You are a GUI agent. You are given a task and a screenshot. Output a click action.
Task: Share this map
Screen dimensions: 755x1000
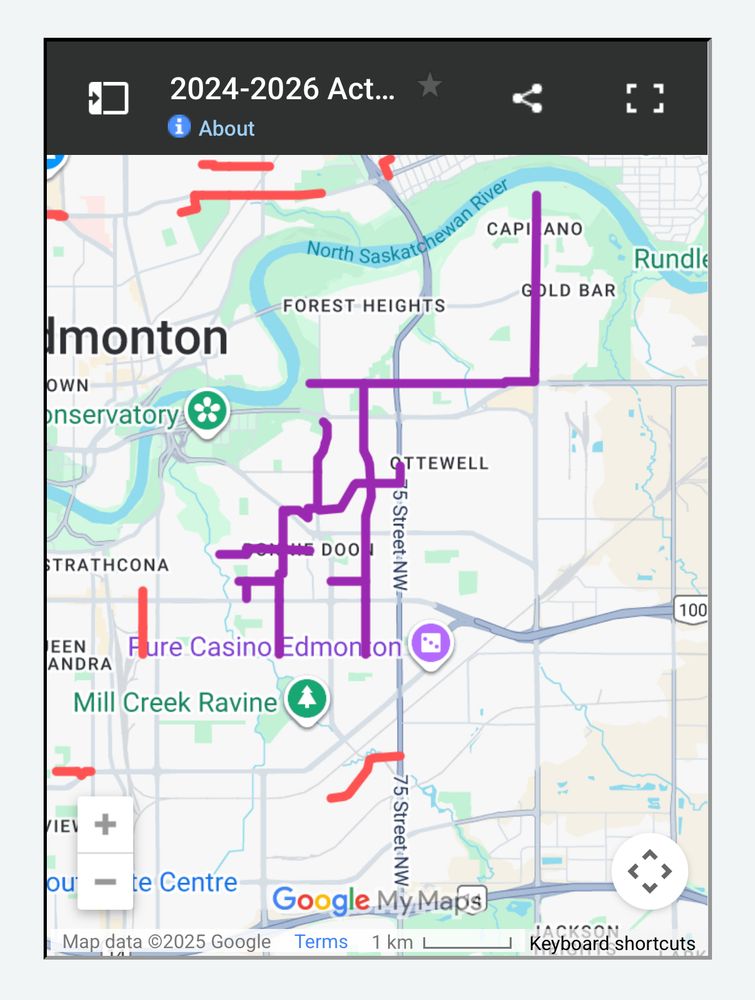[x=527, y=98]
